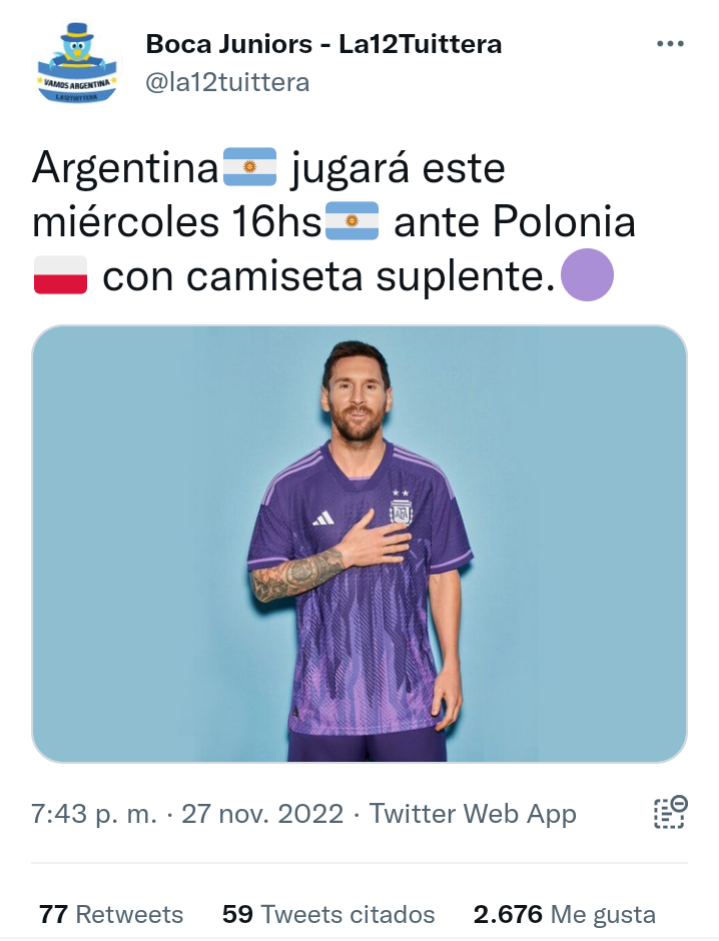Viewport: 719px width, 941px height.
Task: Open the tweet's overflow menu
Action: 669,45
